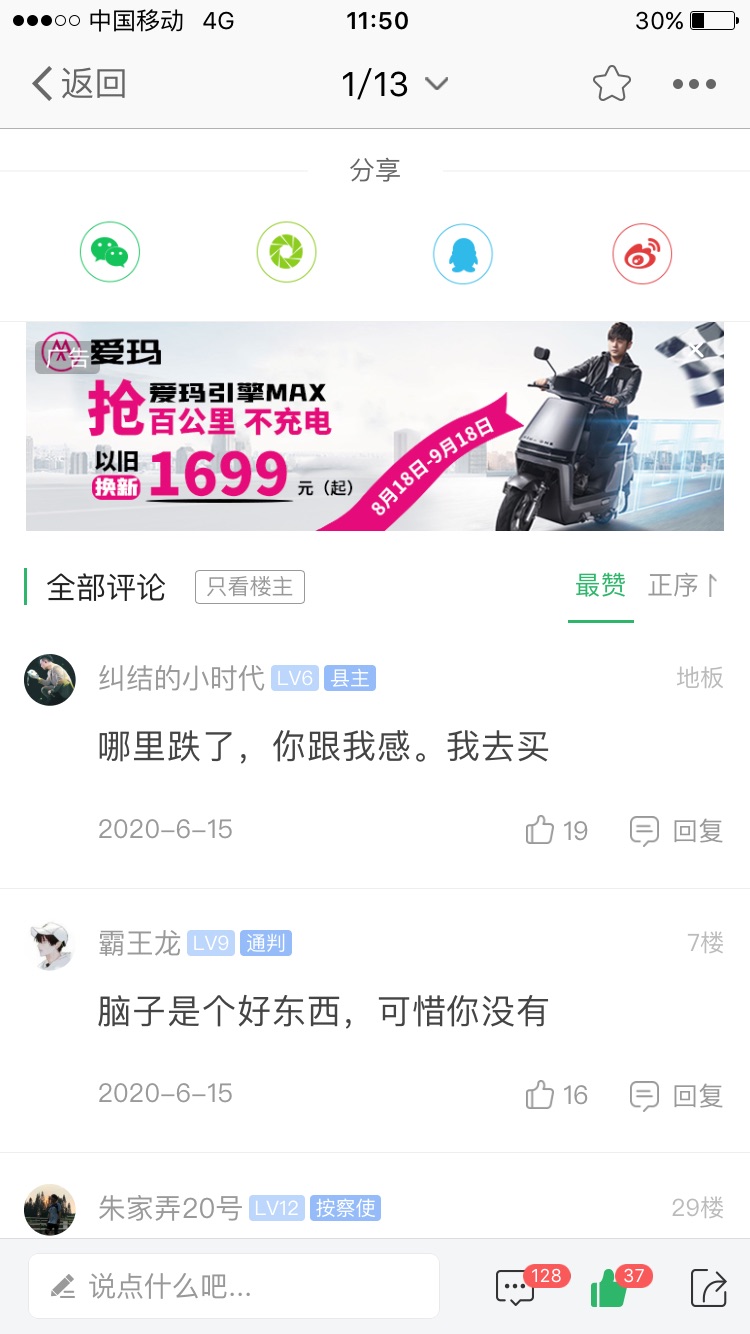Go back using the 返回 button
The width and height of the screenshot is (750, 1334).
79,84
